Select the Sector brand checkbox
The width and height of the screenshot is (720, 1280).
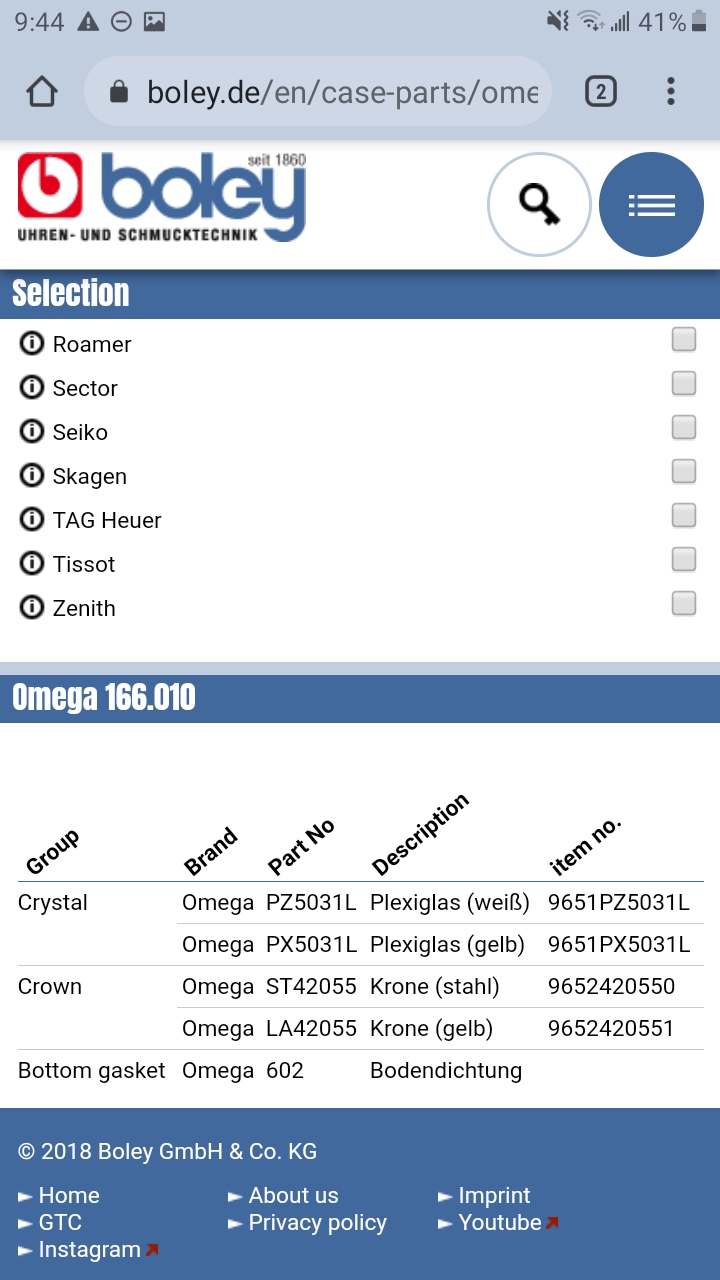tap(684, 383)
